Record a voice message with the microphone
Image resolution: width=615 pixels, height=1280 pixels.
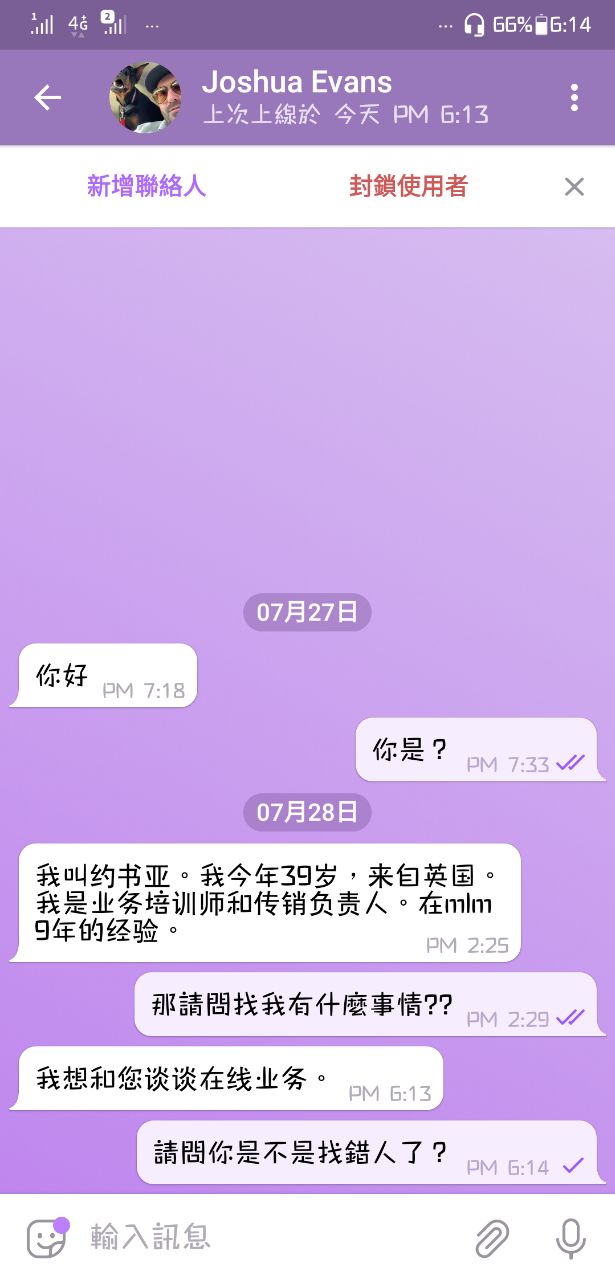point(570,1238)
